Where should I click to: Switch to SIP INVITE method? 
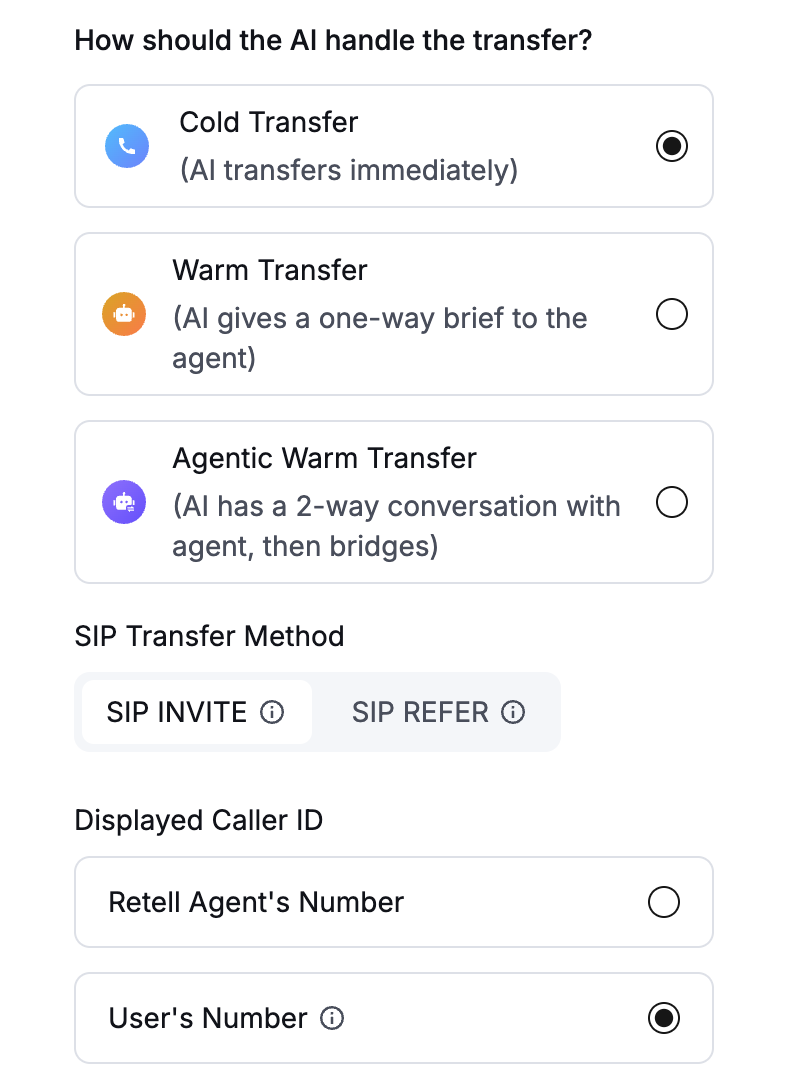tap(177, 712)
